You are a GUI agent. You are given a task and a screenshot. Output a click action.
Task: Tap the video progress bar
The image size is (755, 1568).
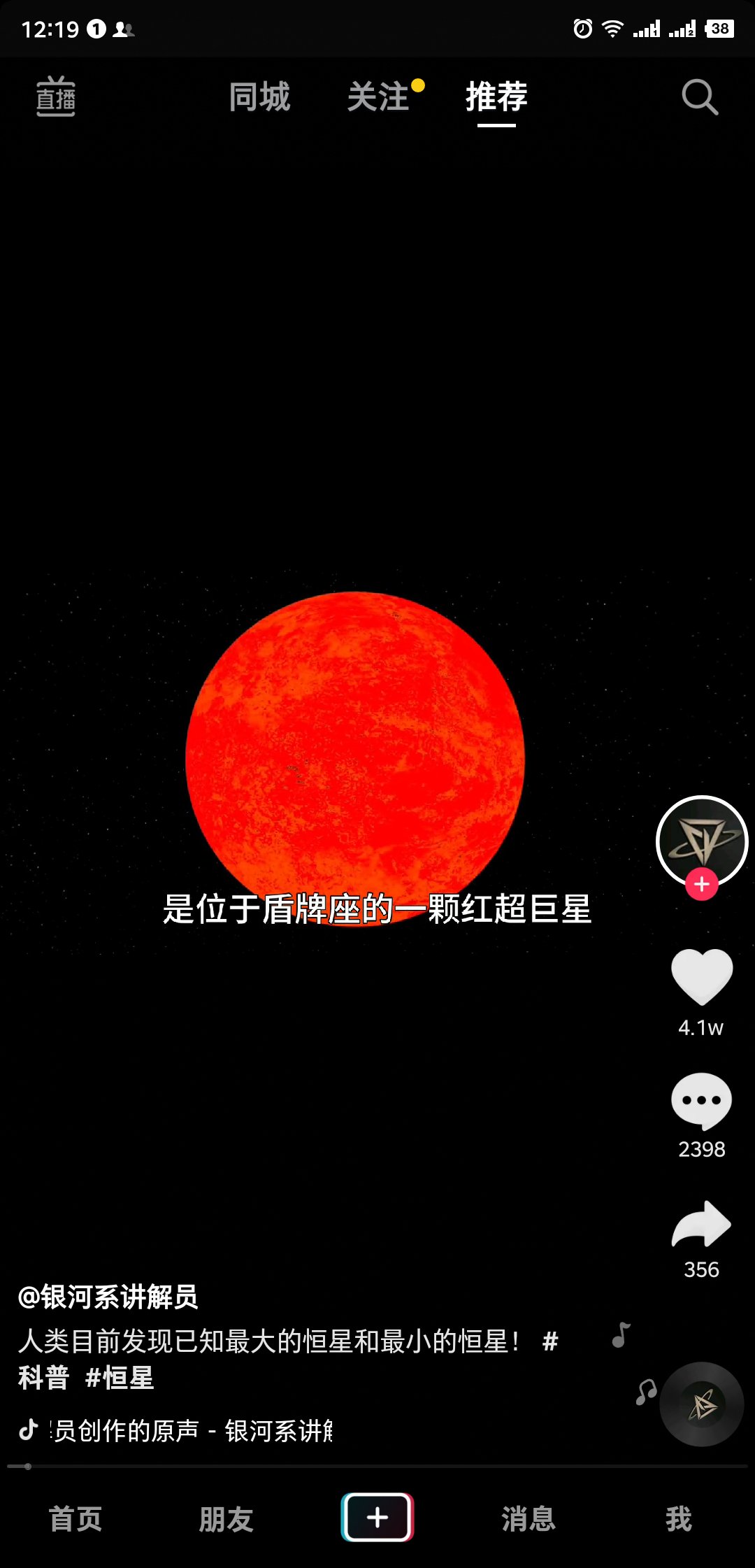point(377,1466)
